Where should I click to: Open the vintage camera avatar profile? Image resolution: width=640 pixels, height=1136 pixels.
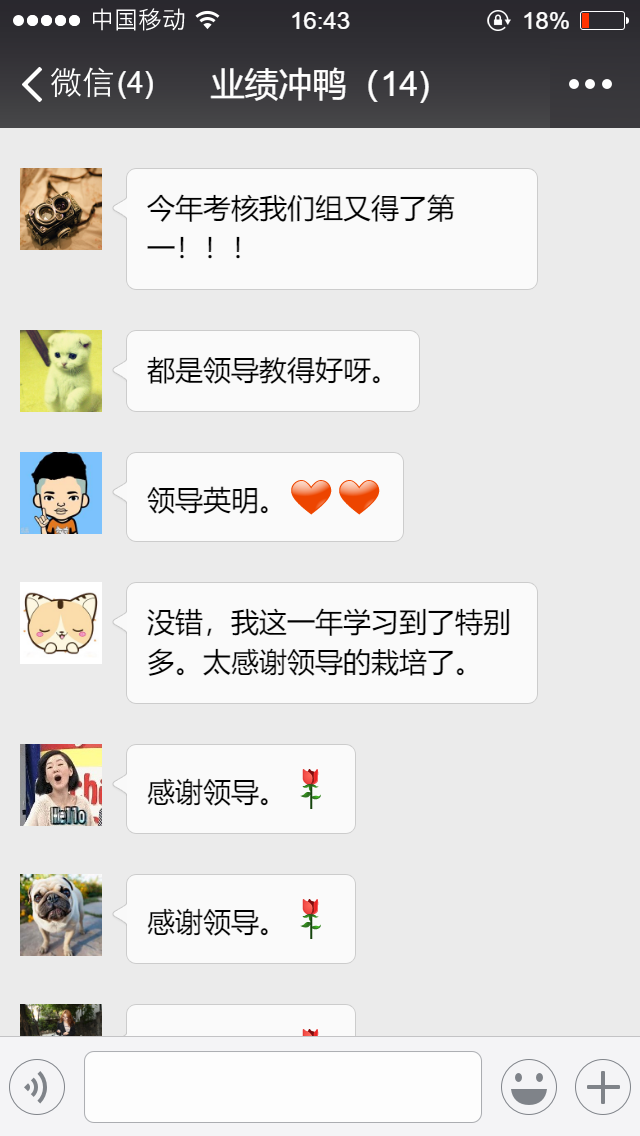61,209
